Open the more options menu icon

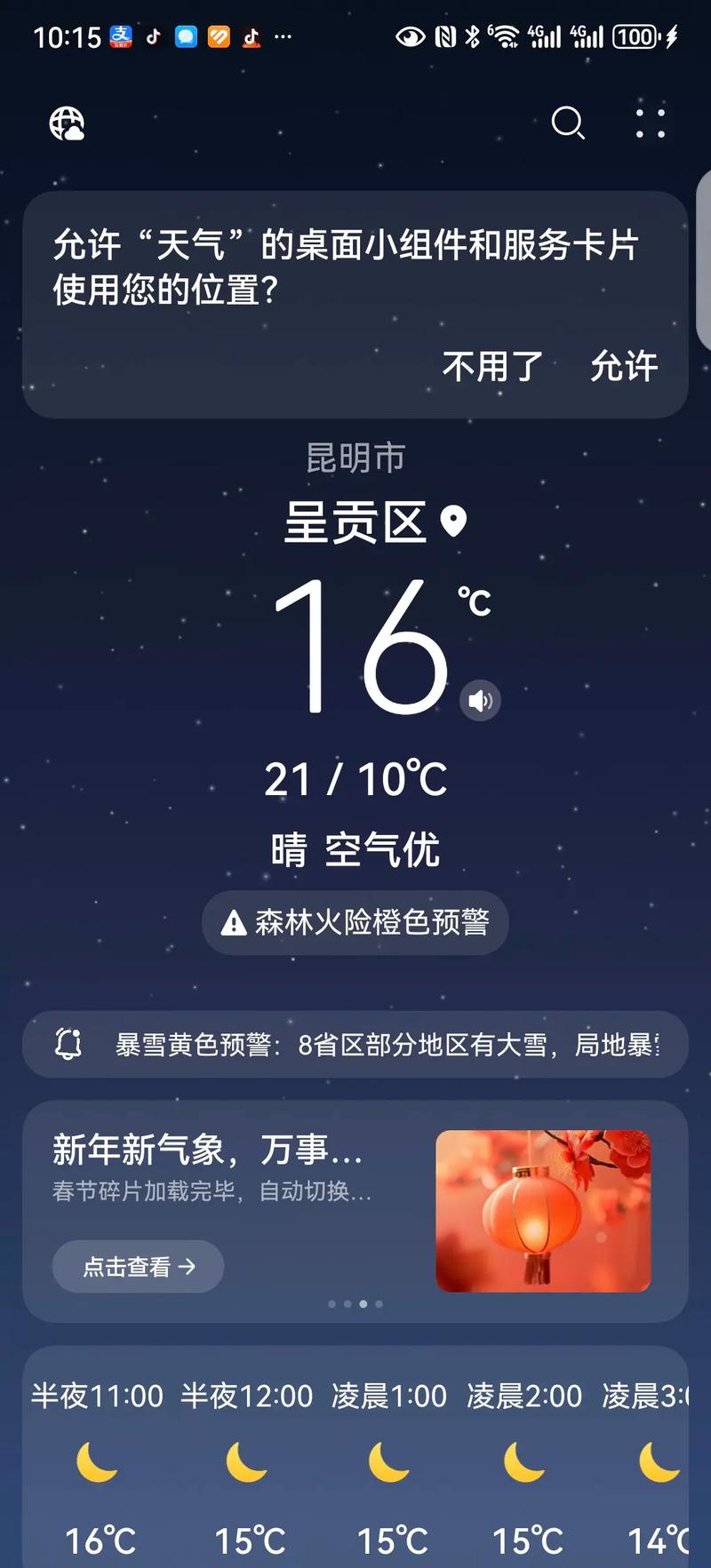coord(650,124)
